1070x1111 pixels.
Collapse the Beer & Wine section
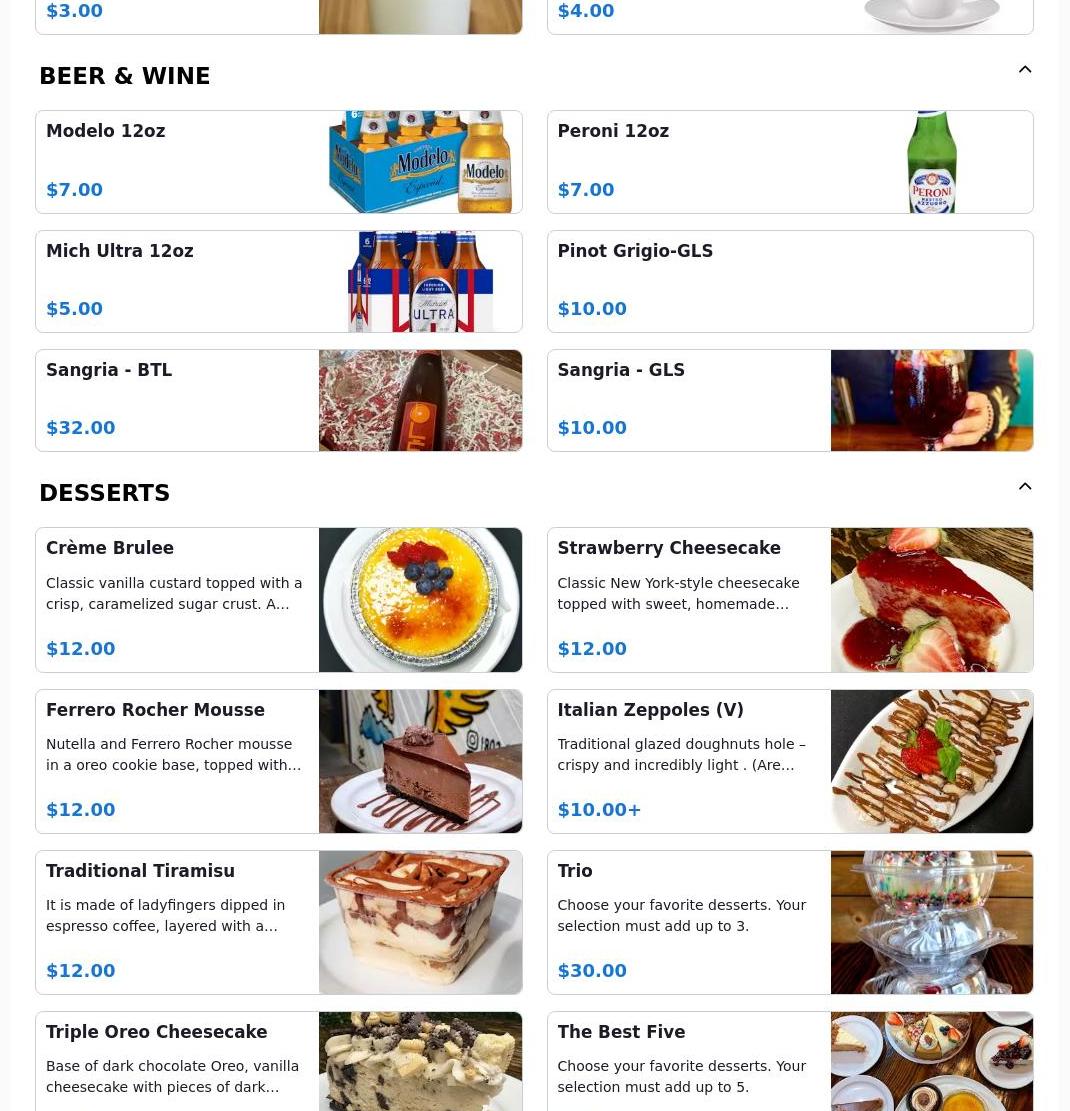click(1025, 70)
